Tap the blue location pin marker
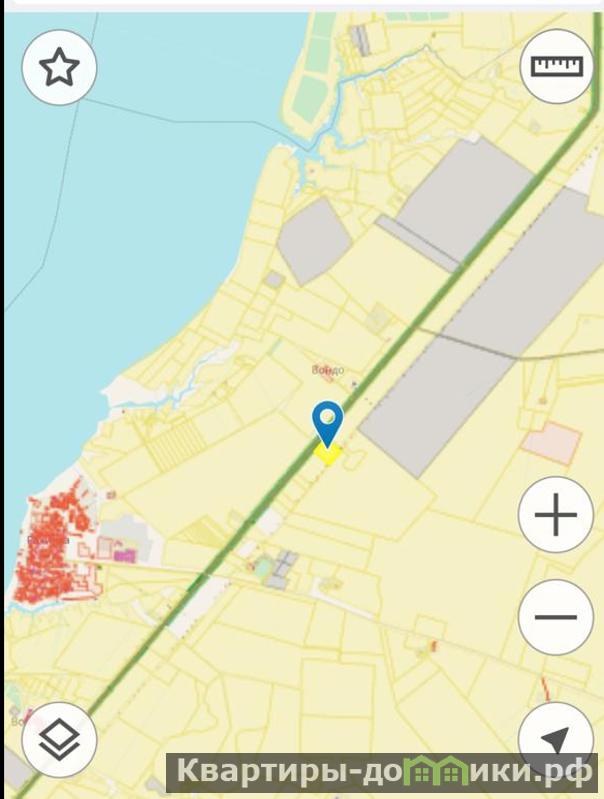Screen dimensions: 604x799 [327, 422]
